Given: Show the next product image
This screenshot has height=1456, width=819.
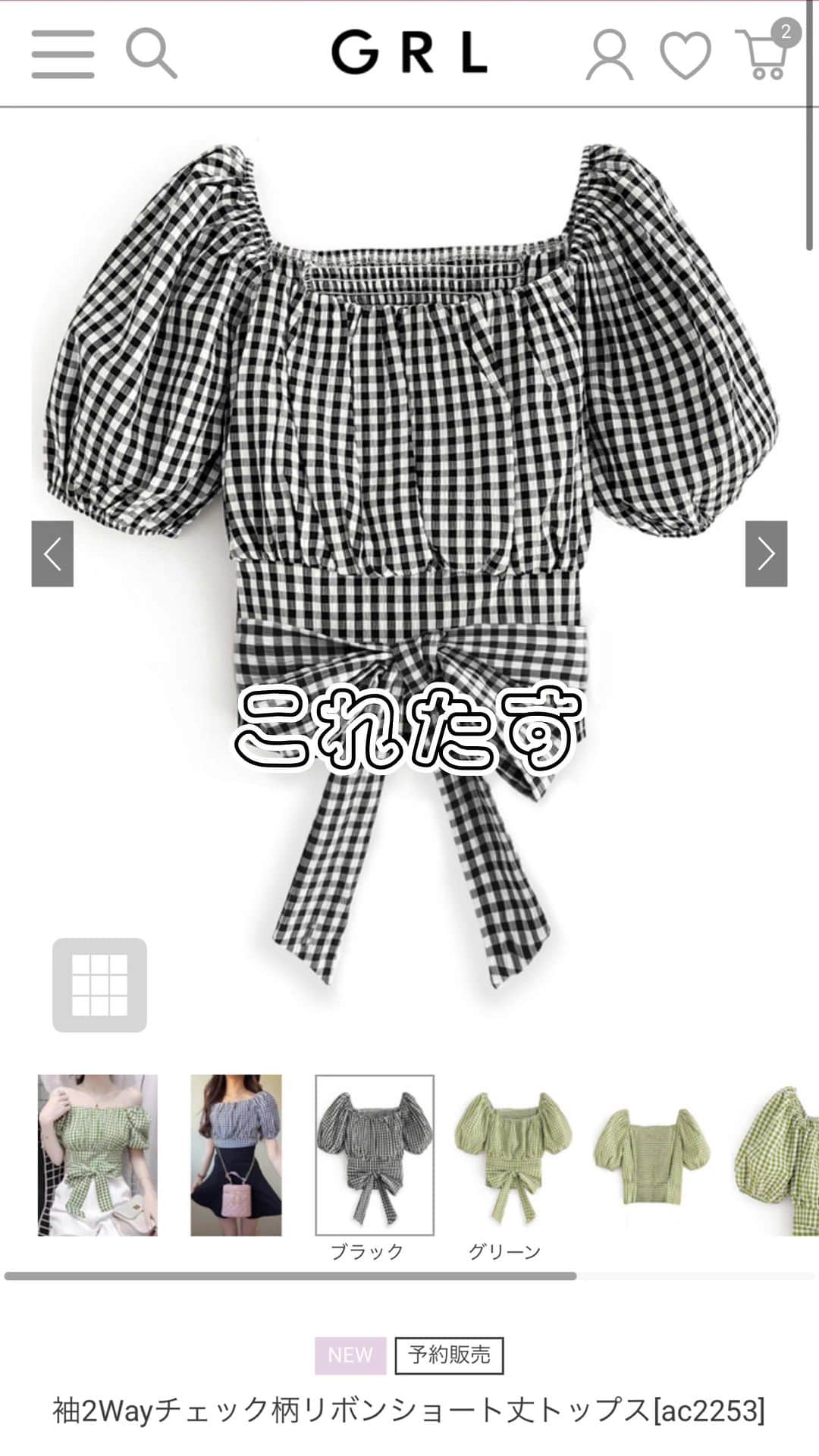Looking at the screenshot, I should [x=766, y=554].
